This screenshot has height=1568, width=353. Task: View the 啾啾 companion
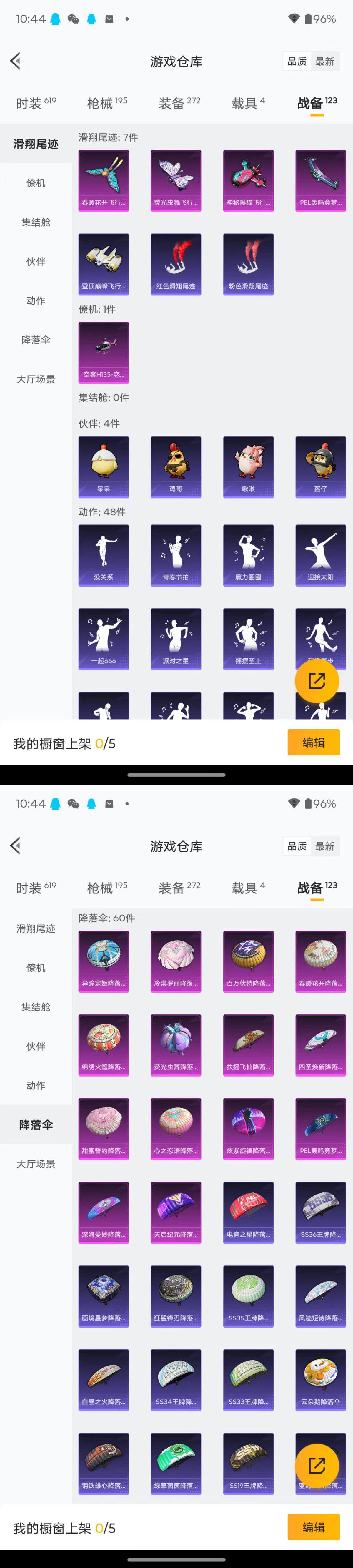tap(248, 467)
